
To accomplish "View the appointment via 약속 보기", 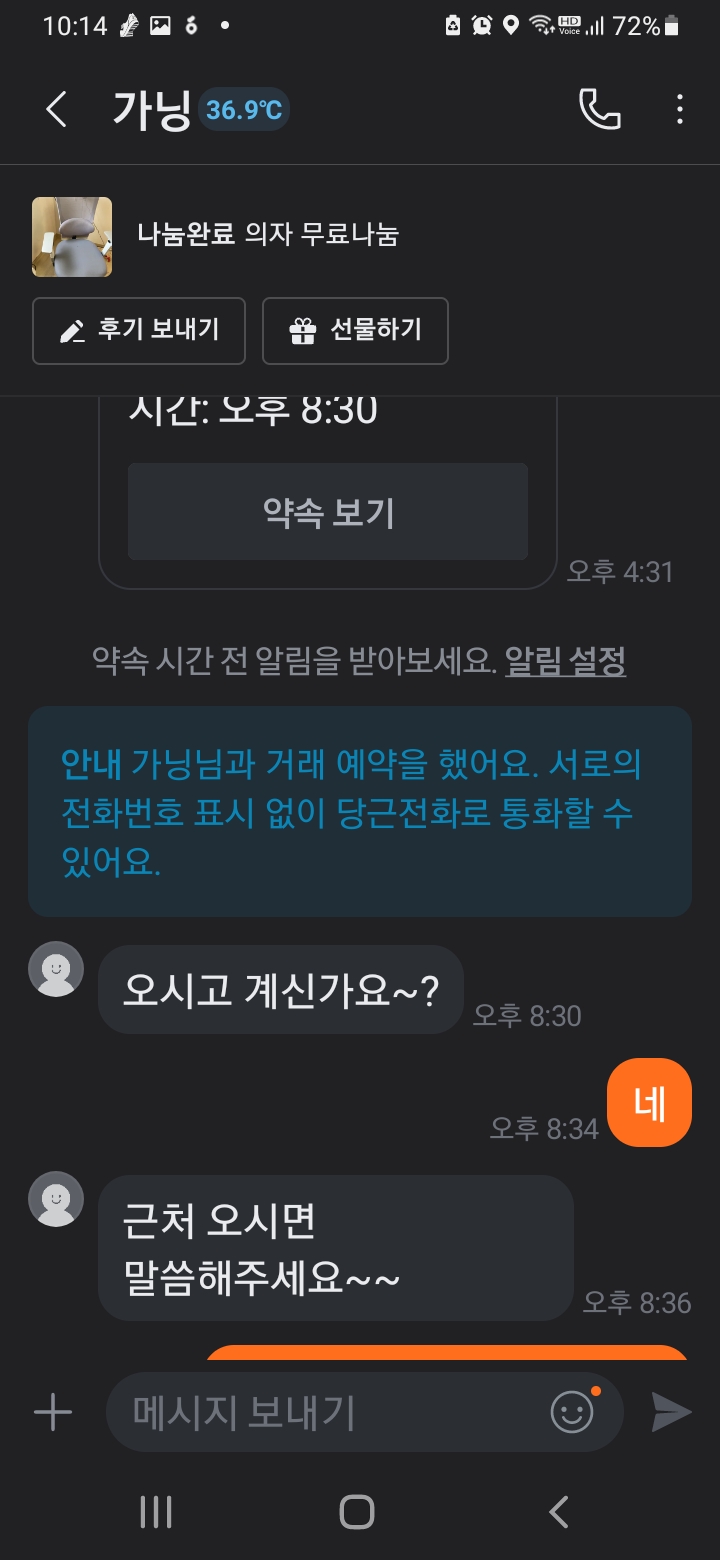I will (328, 512).
